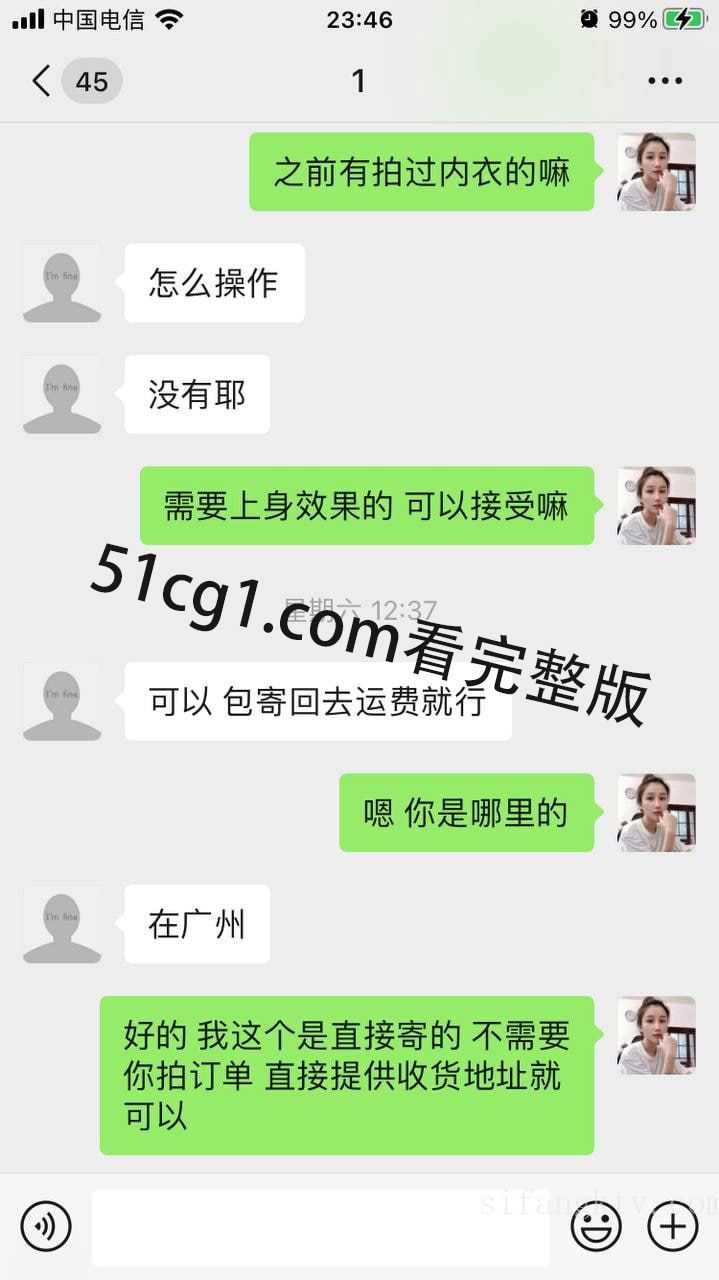Open the chat info overflow menu
Viewport: 719px width, 1280px height.
pyautogui.click(x=664, y=81)
